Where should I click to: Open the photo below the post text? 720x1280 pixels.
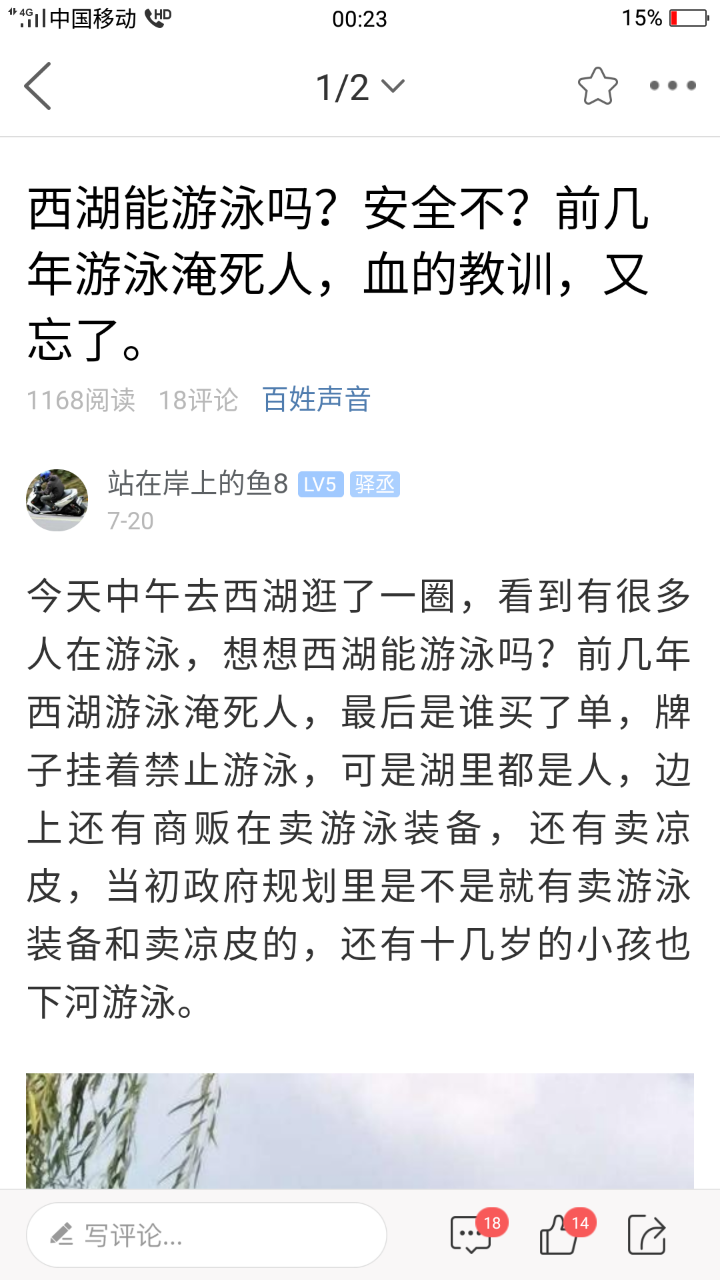click(x=360, y=1130)
